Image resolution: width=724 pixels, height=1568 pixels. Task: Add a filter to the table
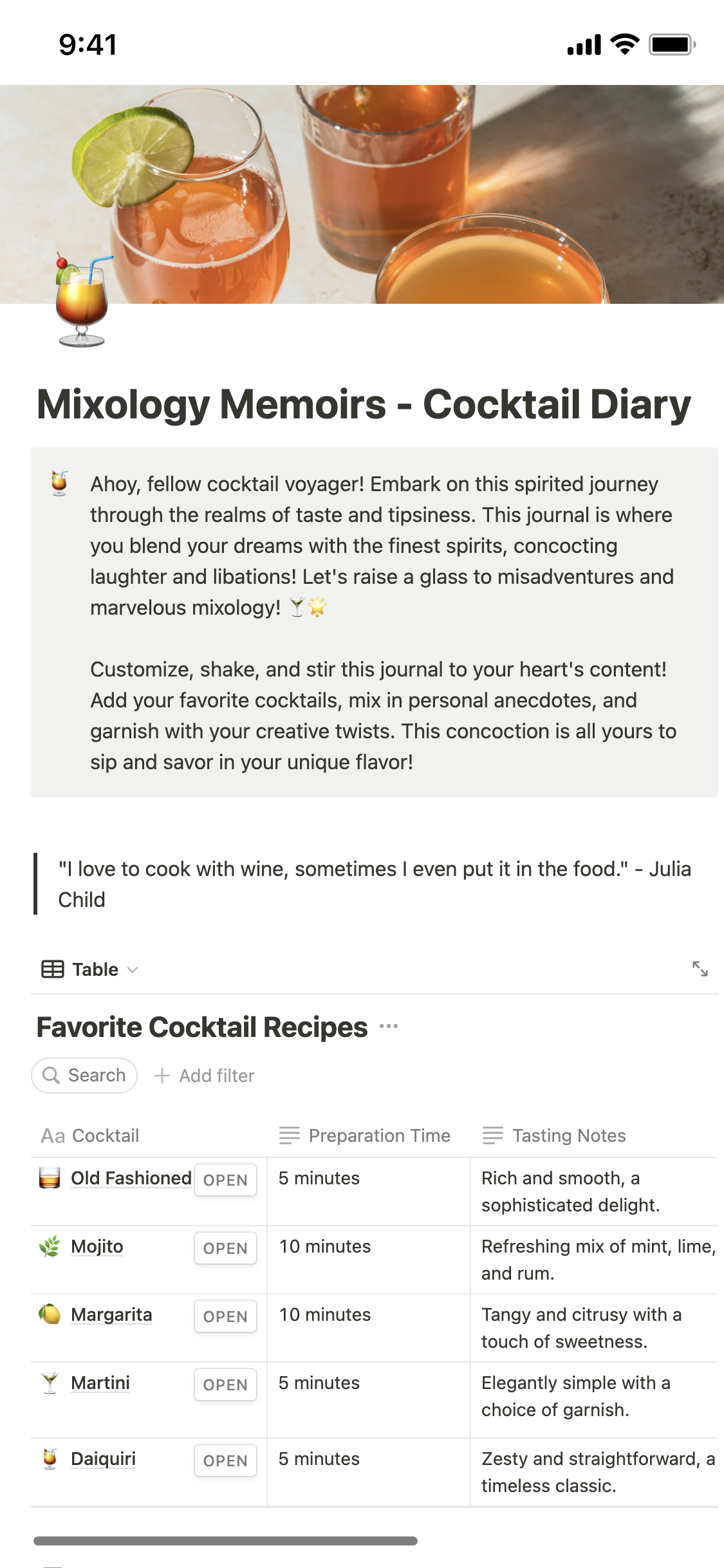[205, 1076]
